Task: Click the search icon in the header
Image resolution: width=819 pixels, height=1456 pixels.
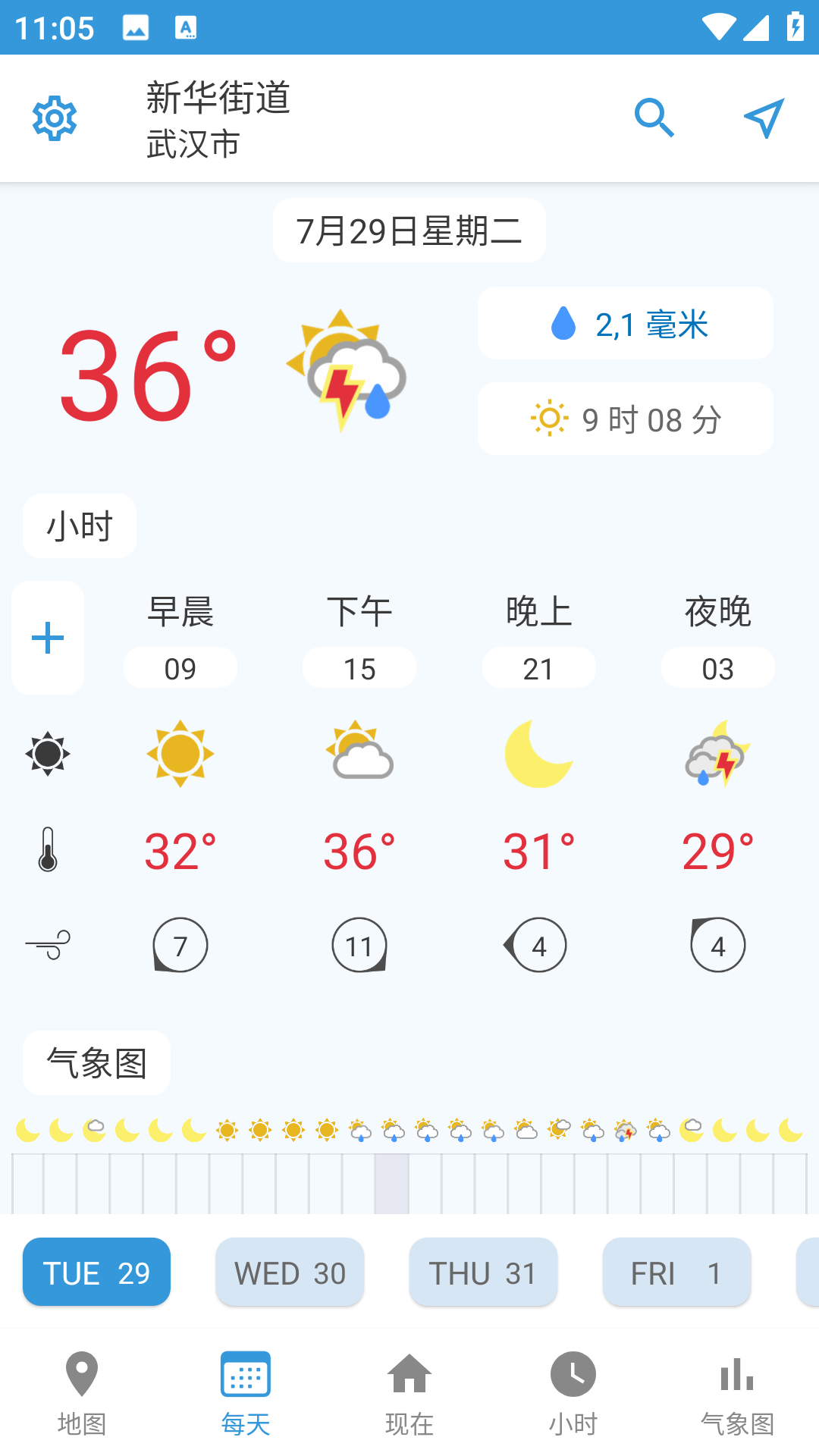Action: pyautogui.click(x=654, y=118)
